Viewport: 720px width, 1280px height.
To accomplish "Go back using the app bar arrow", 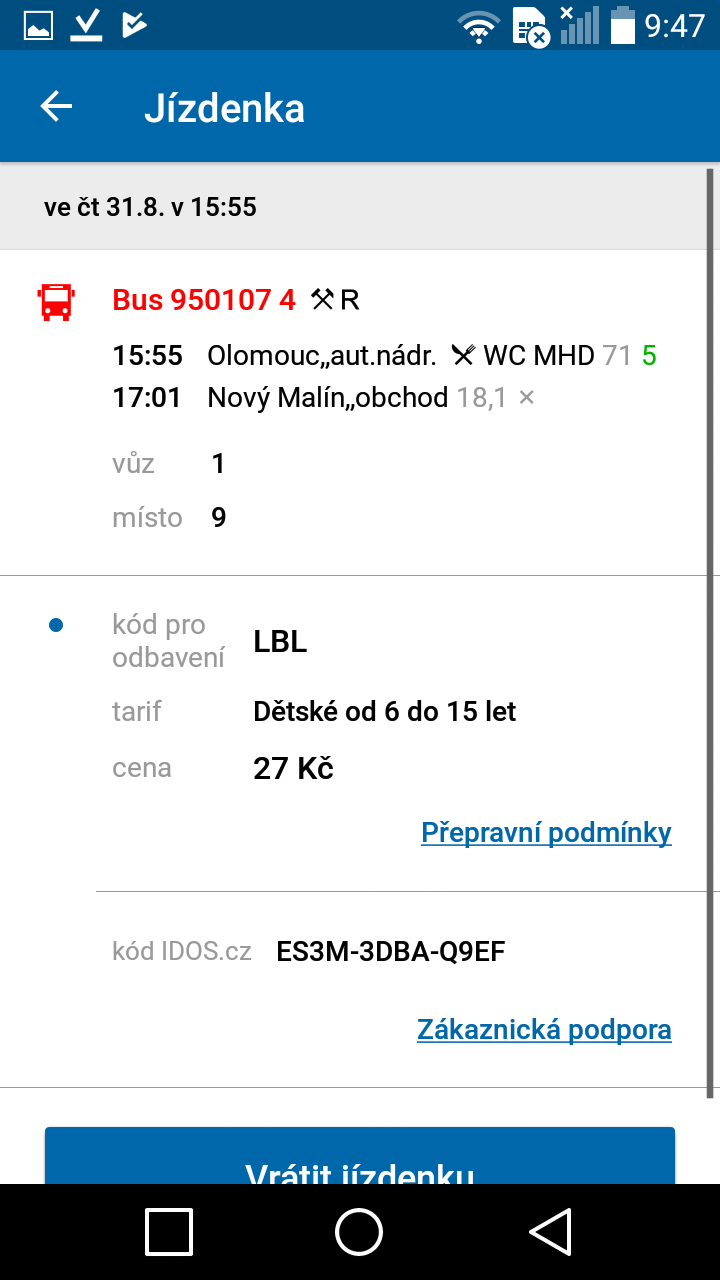I will click(57, 107).
